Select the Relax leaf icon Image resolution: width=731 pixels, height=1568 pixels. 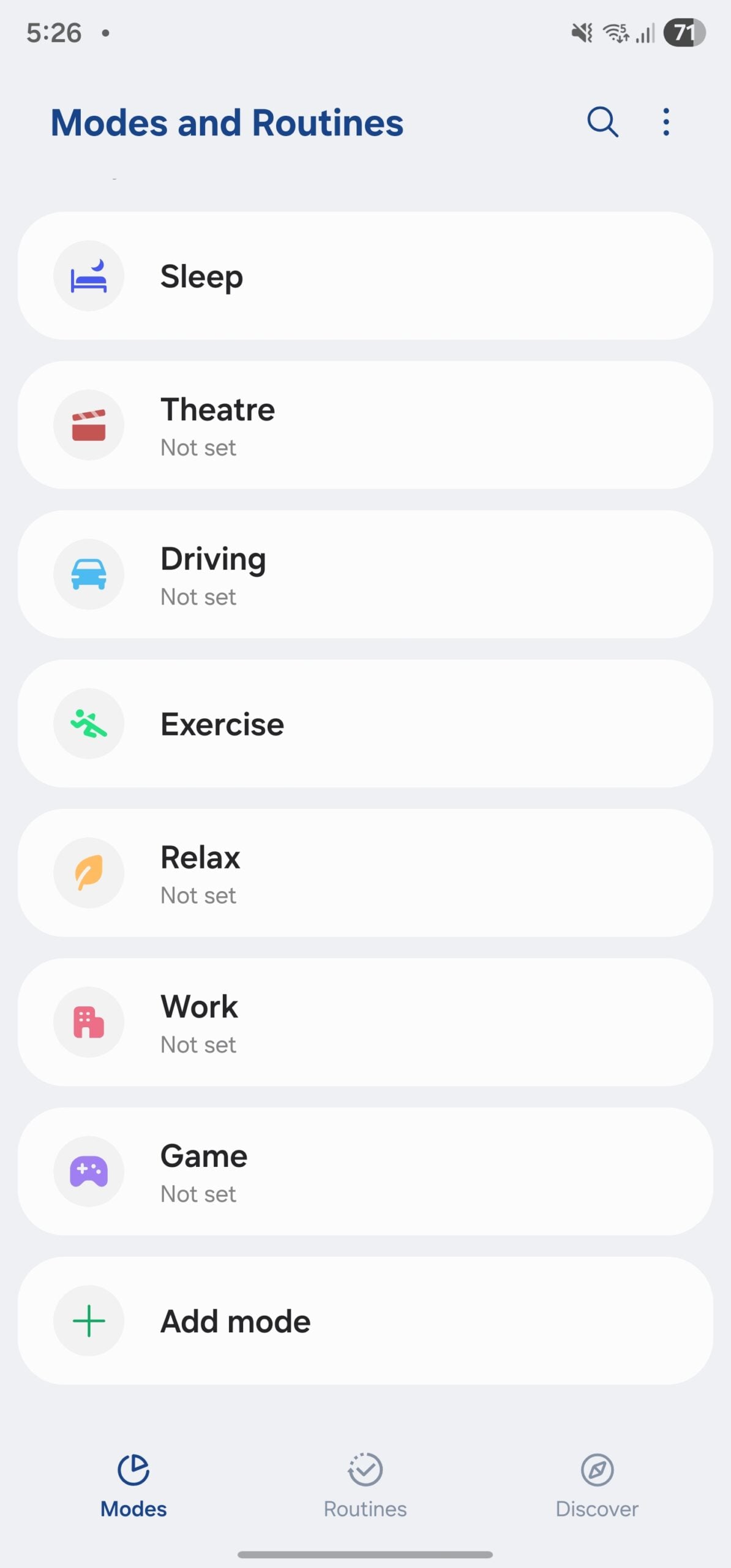pos(89,873)
